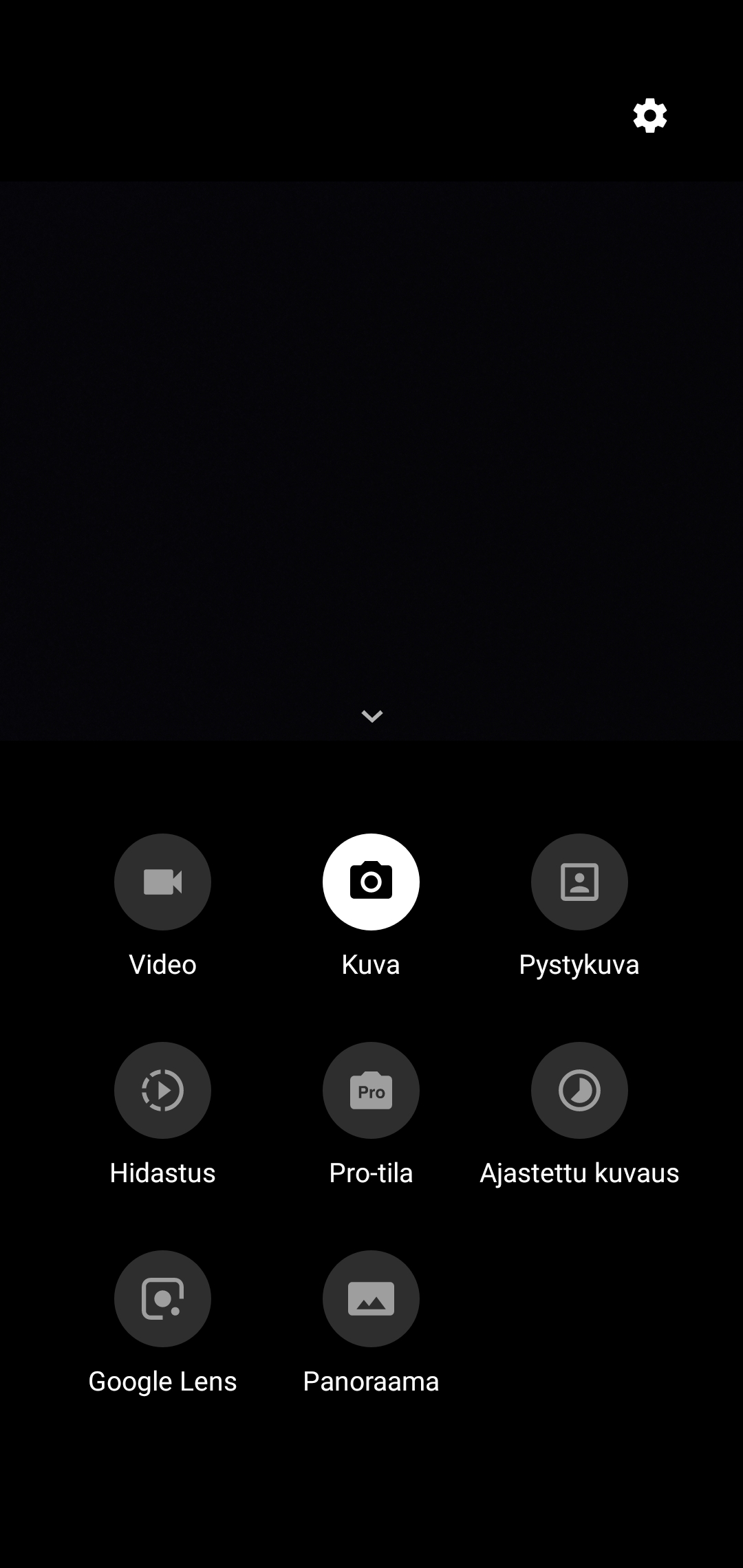Choose Hidastus slow-motion mode
The image size is (743, 1568).
click(x=162, y=1090)
